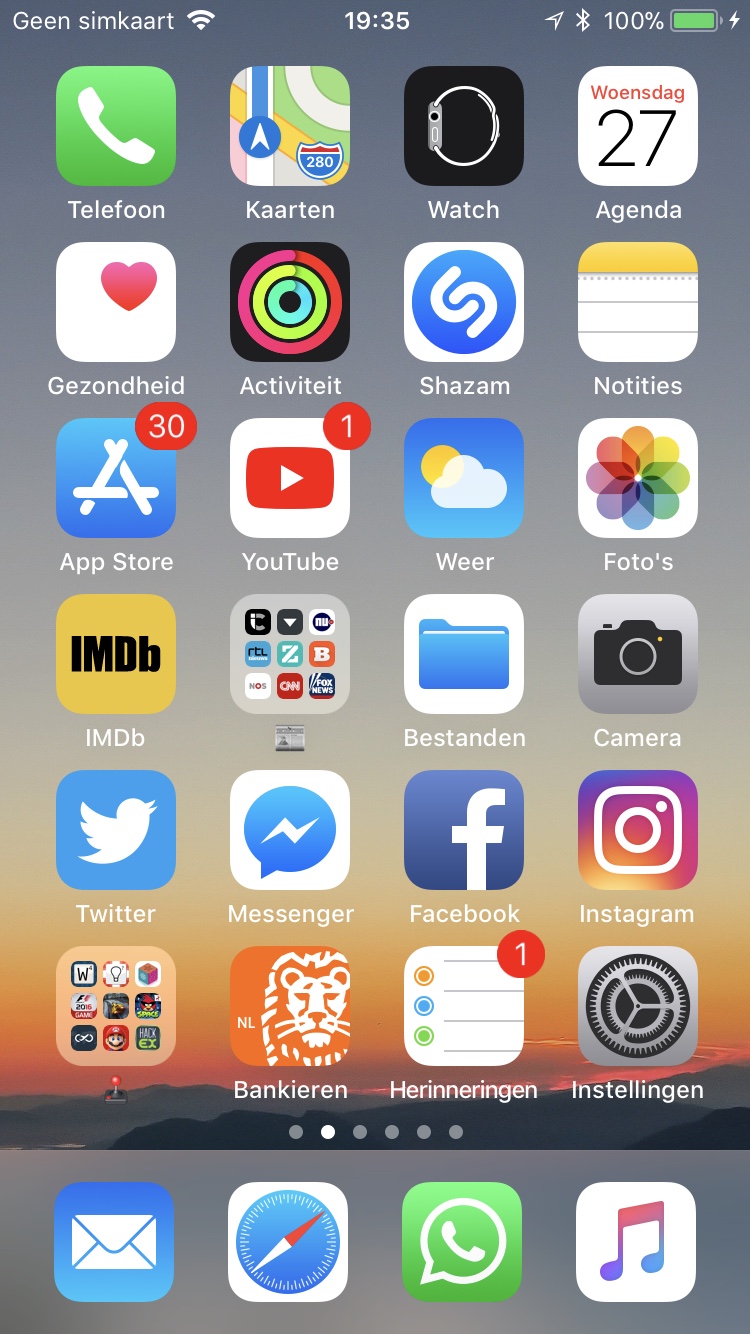Screen dimensions: 750x1334
Task: Open Instellingen settings
Action: 638,1006
